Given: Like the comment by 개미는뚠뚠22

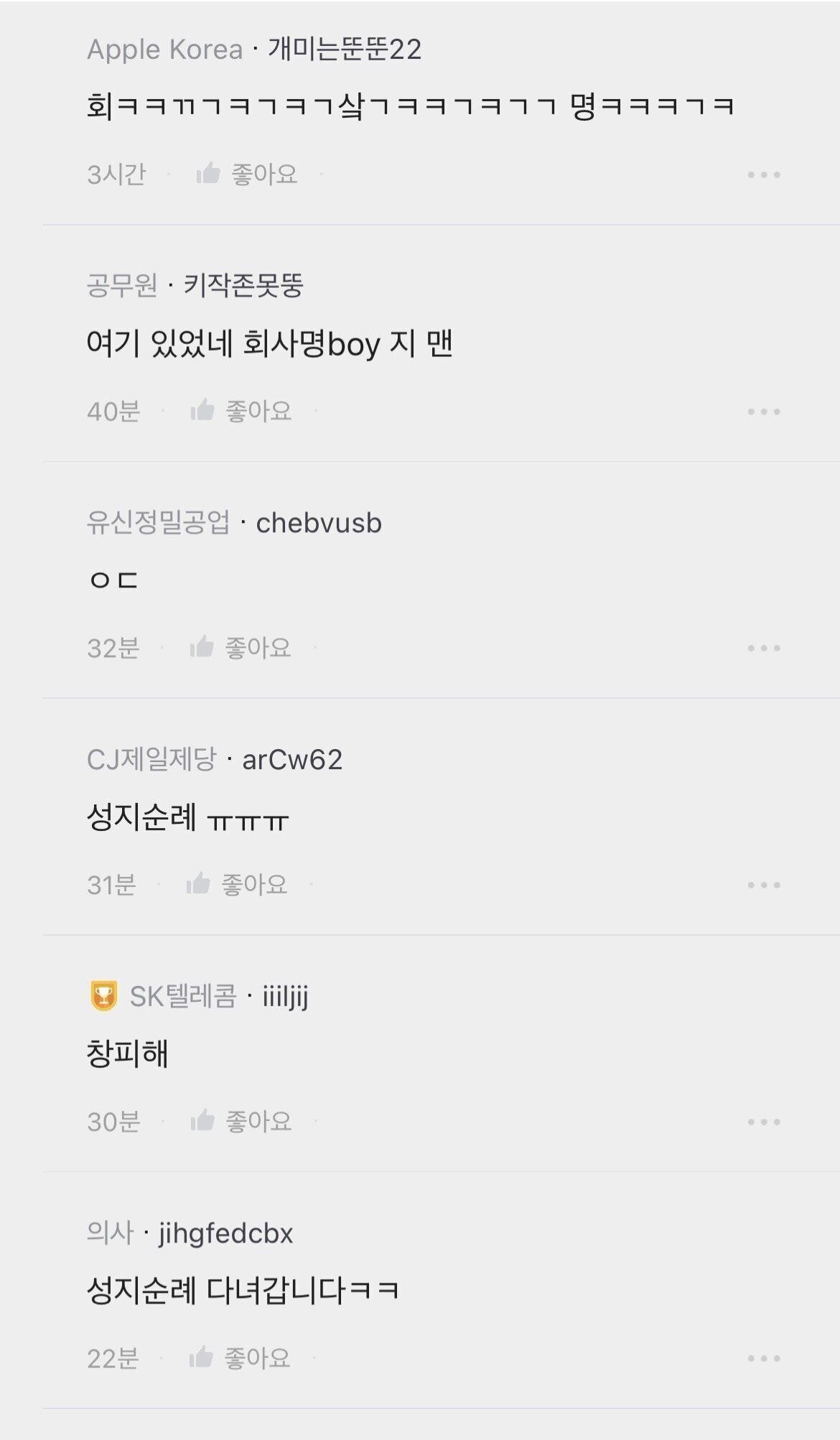Looking at the screenshot, I should point(246,174).
